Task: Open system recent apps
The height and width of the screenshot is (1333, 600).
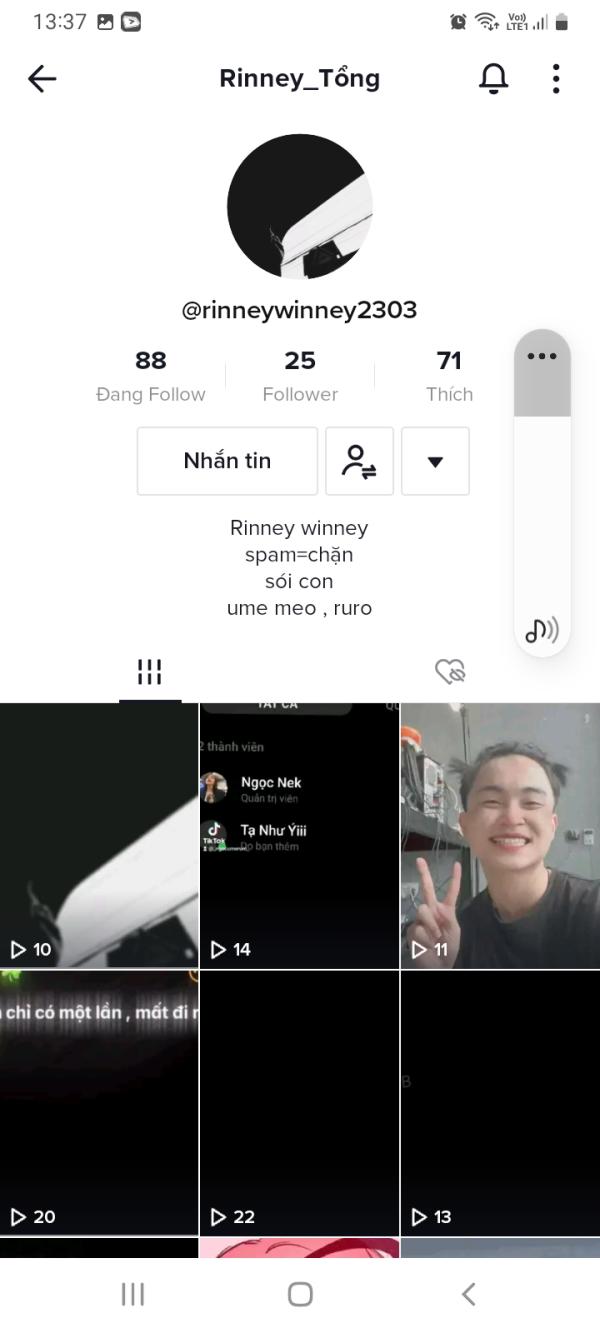Action: (133, 1294)
